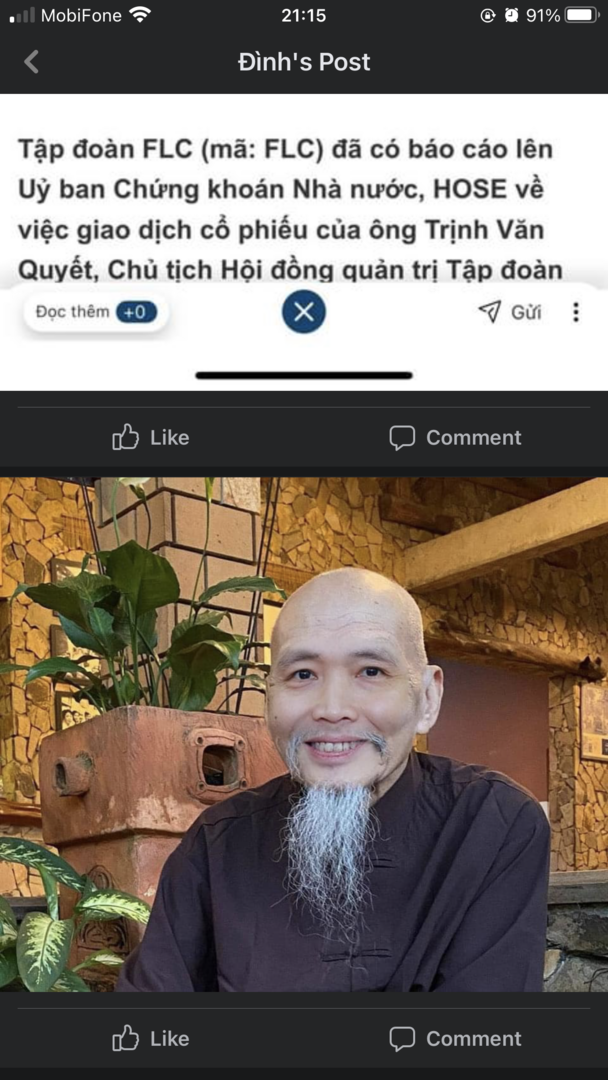Screen dimensions: 608x1080
Task: Comment on the bearded man photo
Action: [x=455, y=1038]
